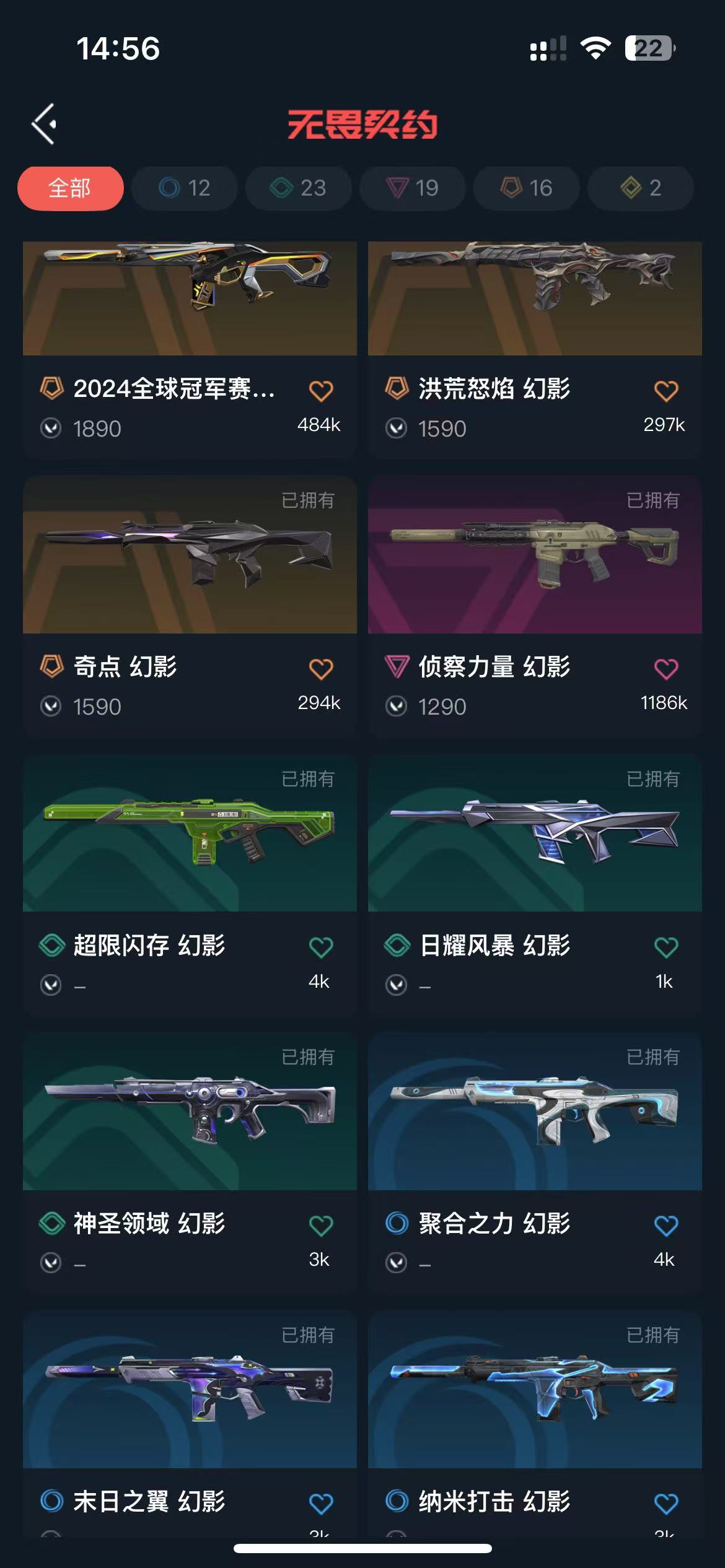Open the 2024全球冠军赛 skin card
Viewport: 725px width, 1568px height.
[190, 298]
